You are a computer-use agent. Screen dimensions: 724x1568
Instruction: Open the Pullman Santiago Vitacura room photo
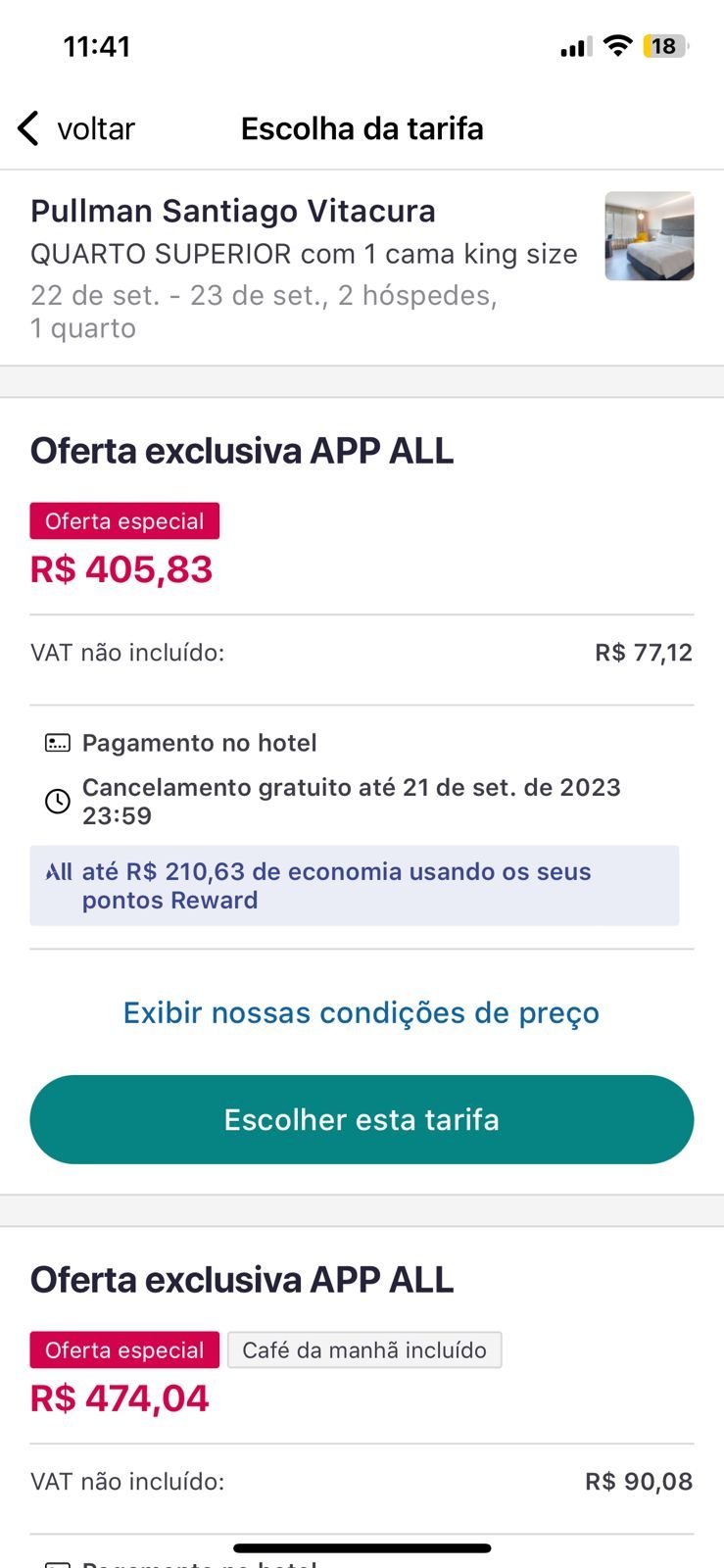tap(650, 236)
